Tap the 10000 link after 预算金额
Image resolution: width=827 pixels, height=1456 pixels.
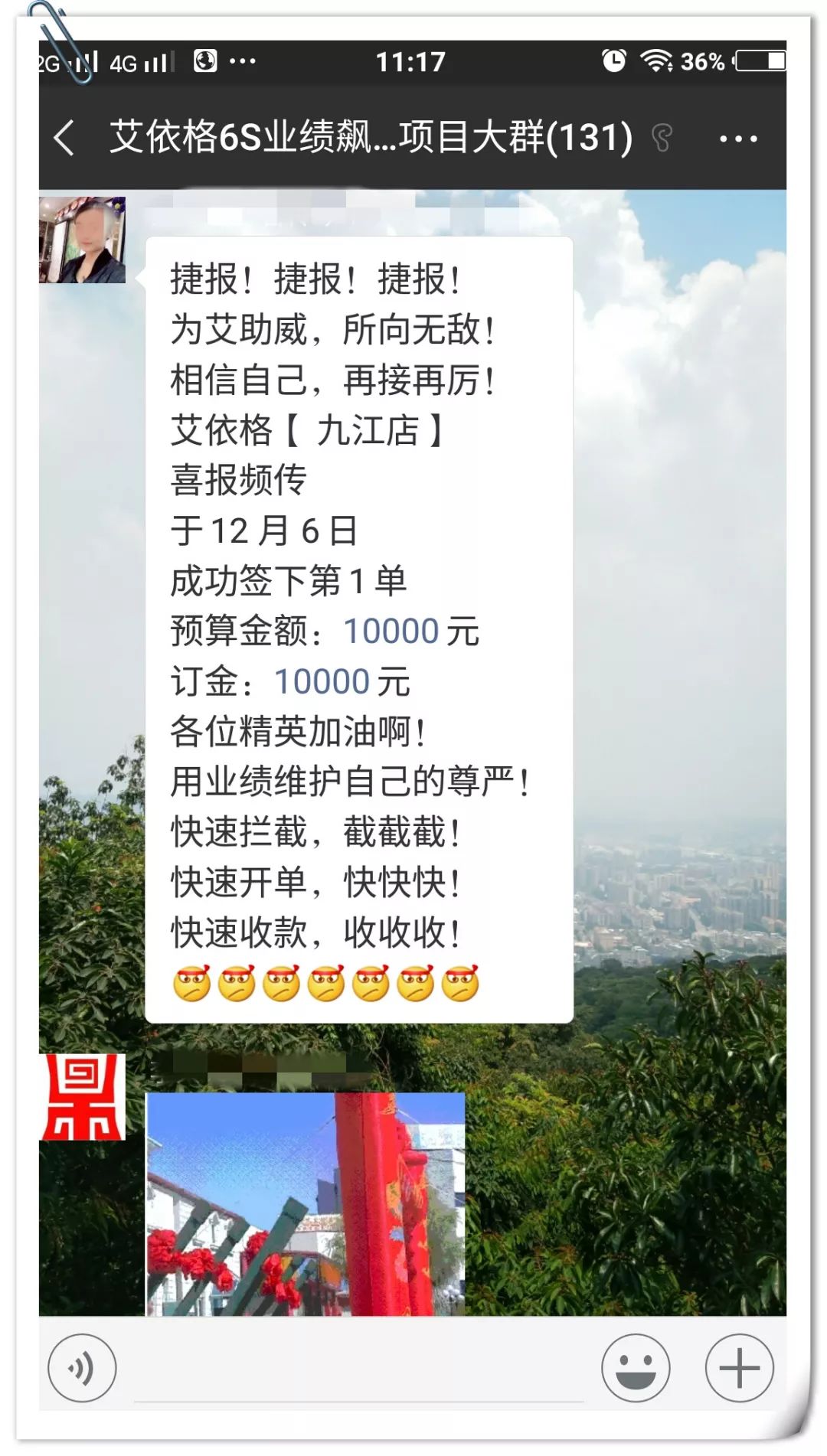391,632
